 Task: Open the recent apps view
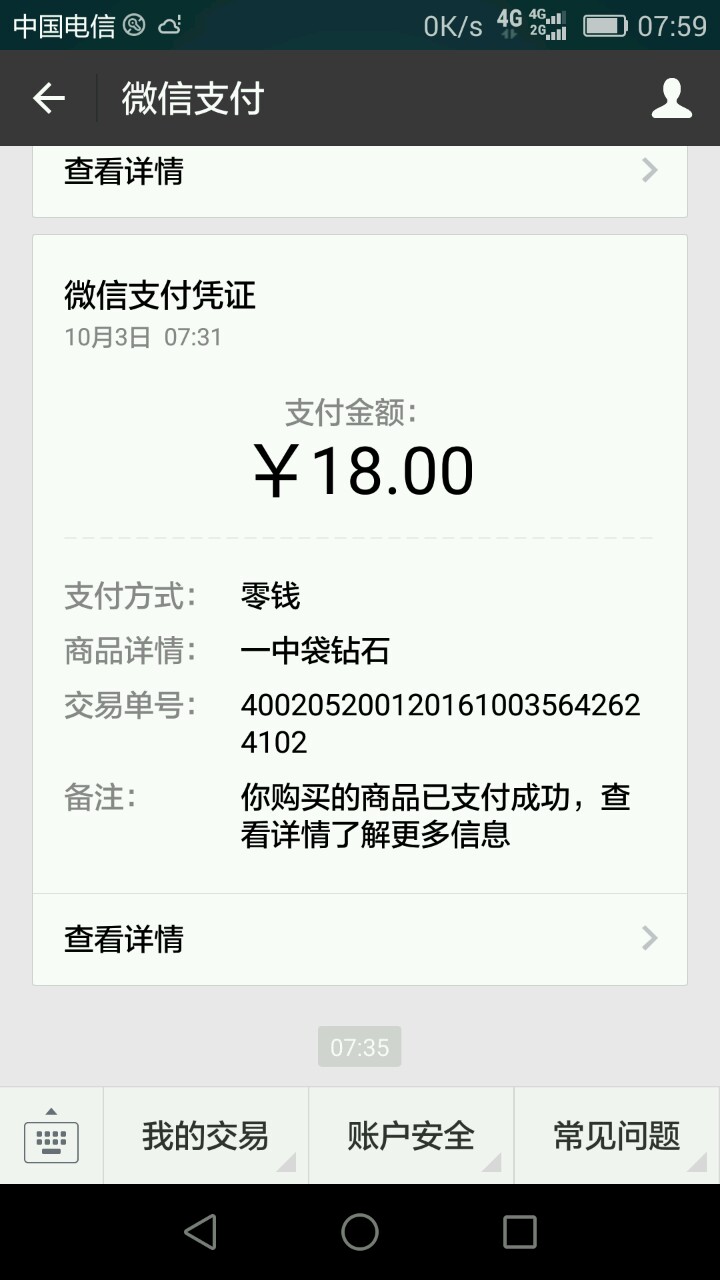519,1232
